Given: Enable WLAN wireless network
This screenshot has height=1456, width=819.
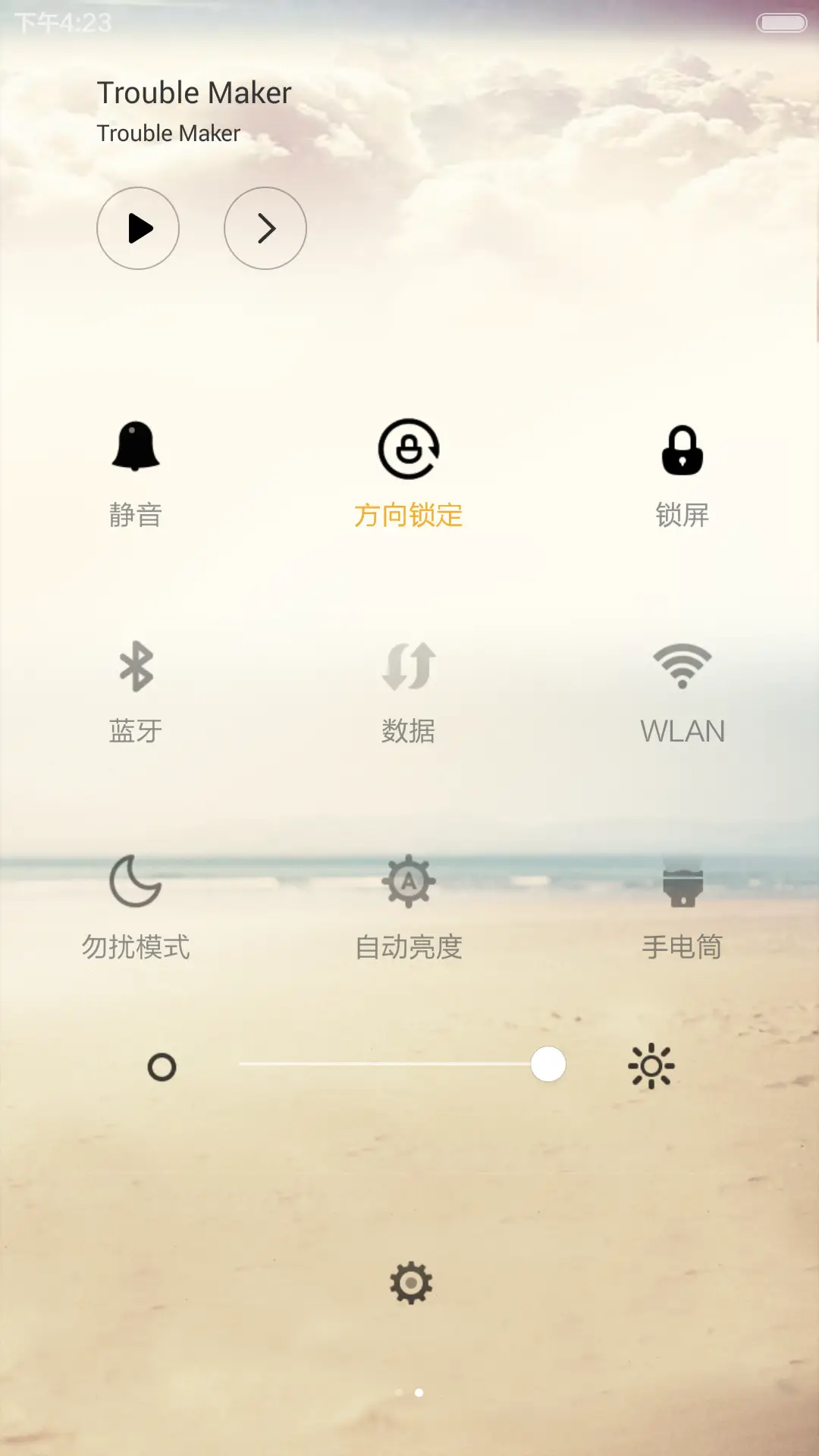Looking at the screenshot, I should pos(681,686).
